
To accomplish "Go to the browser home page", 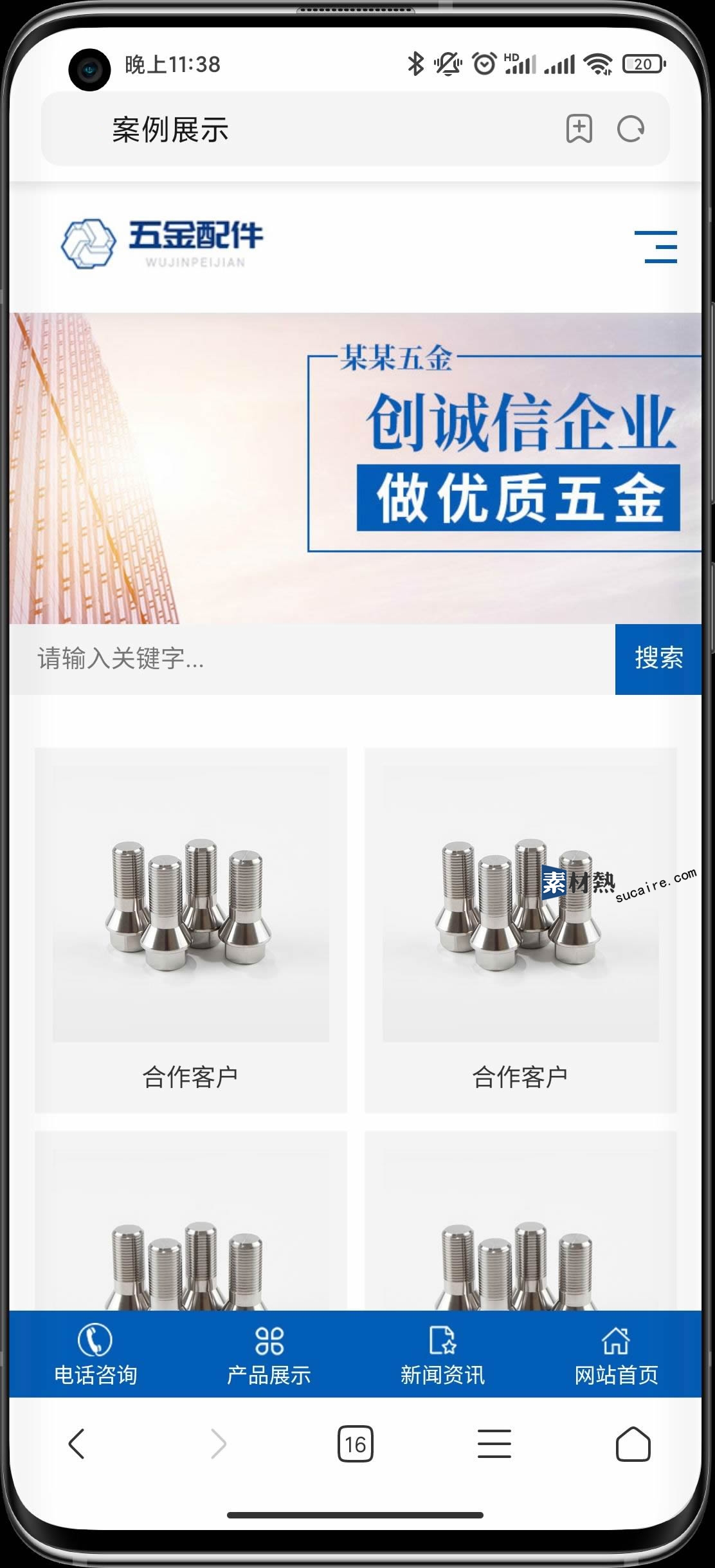I will click(633, 1444).
